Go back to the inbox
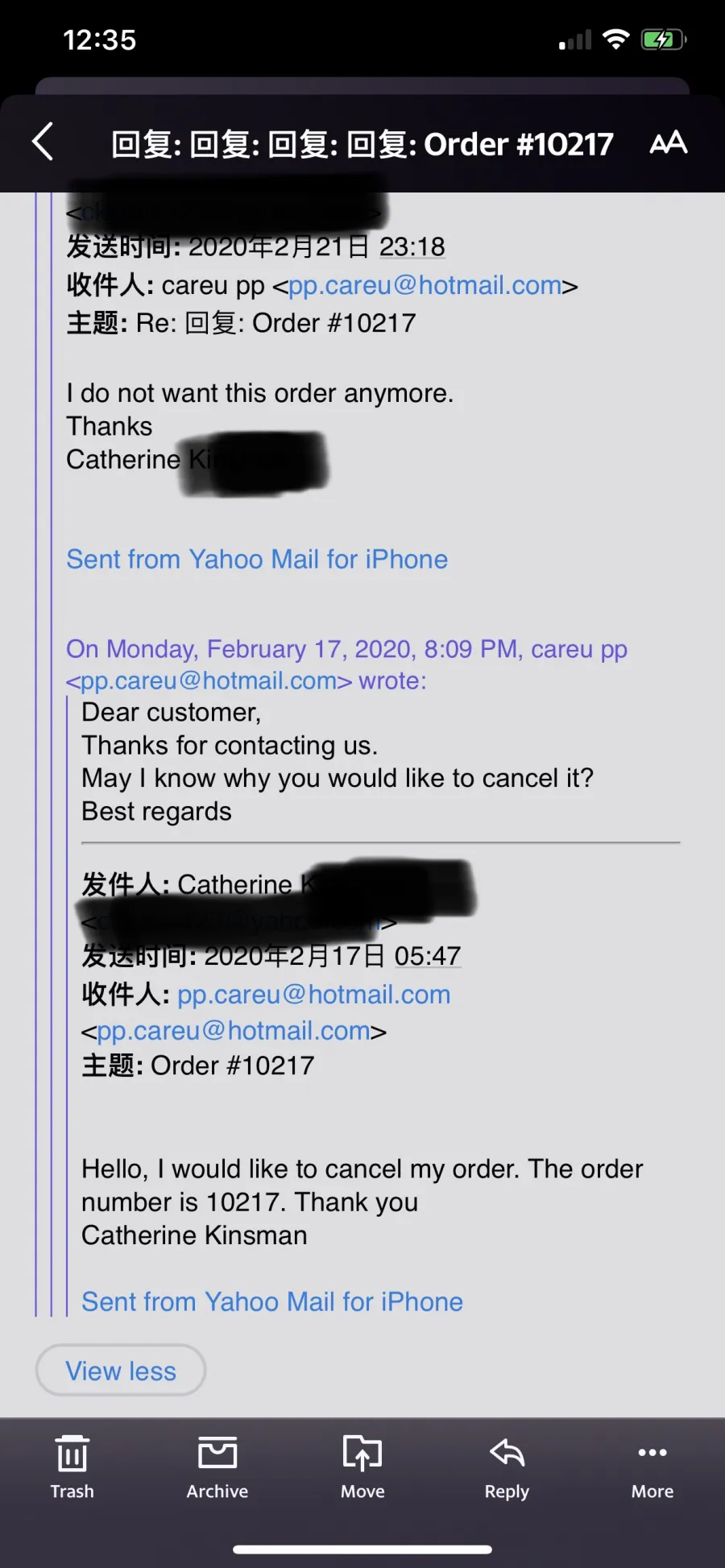 [43, 142]
